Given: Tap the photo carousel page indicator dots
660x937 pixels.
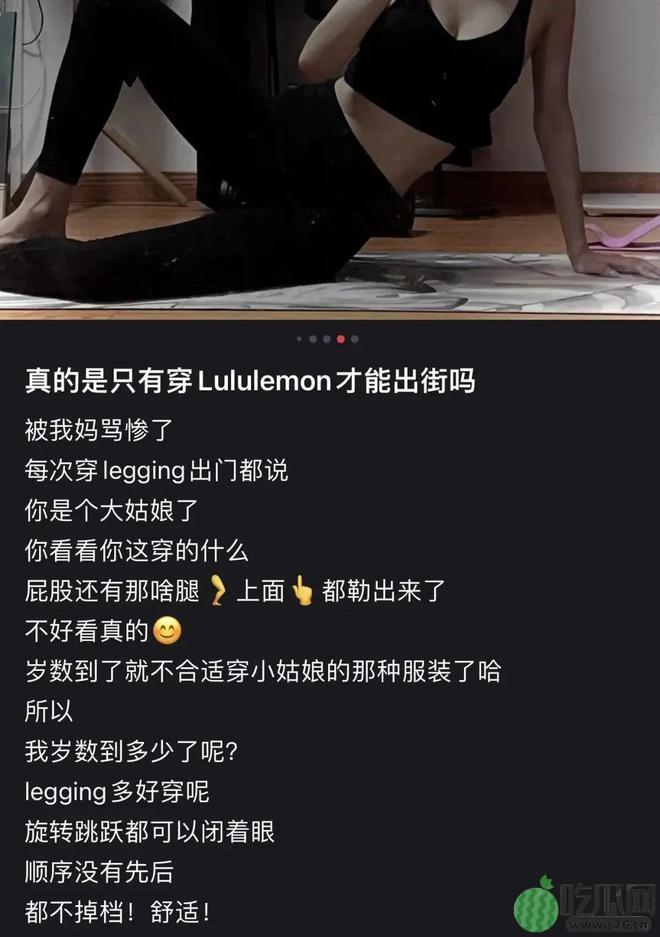Looking at the screenshot, I should (327, 339).
